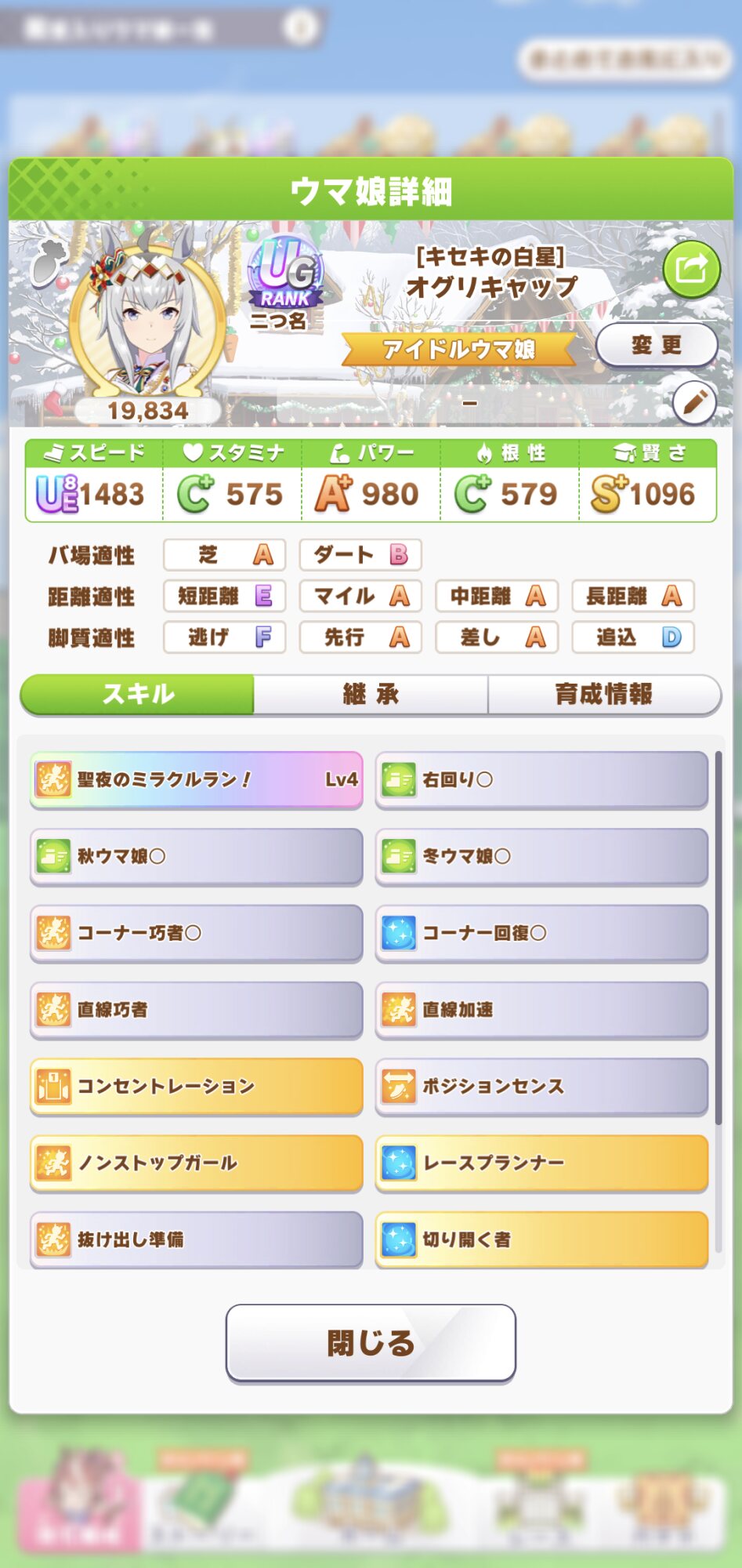
Task: Open the 右回り○ skill description
Action: pyautogui.click(x=541, y=779)
